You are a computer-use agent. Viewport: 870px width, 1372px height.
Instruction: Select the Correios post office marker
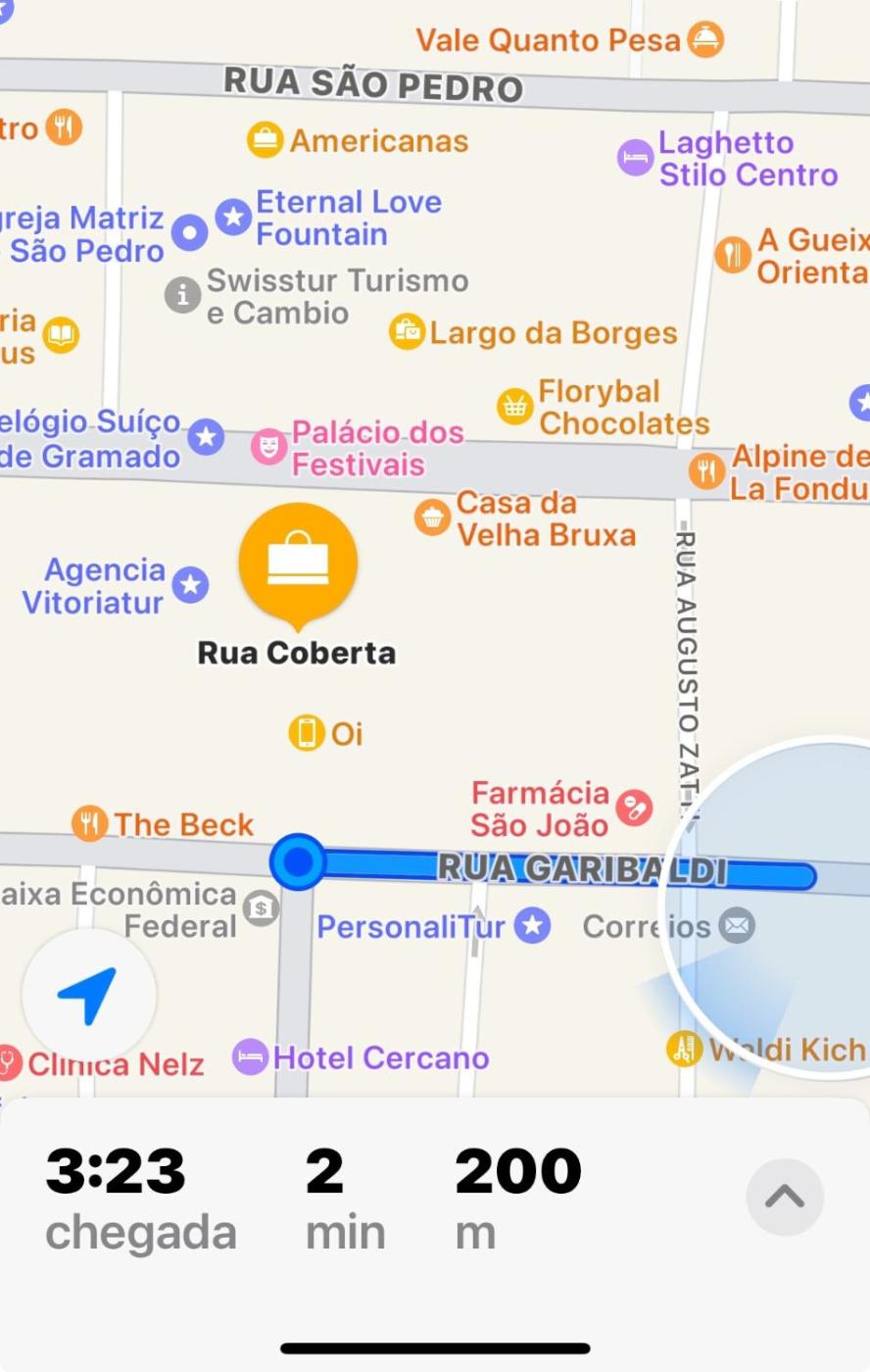coord(737,925)
